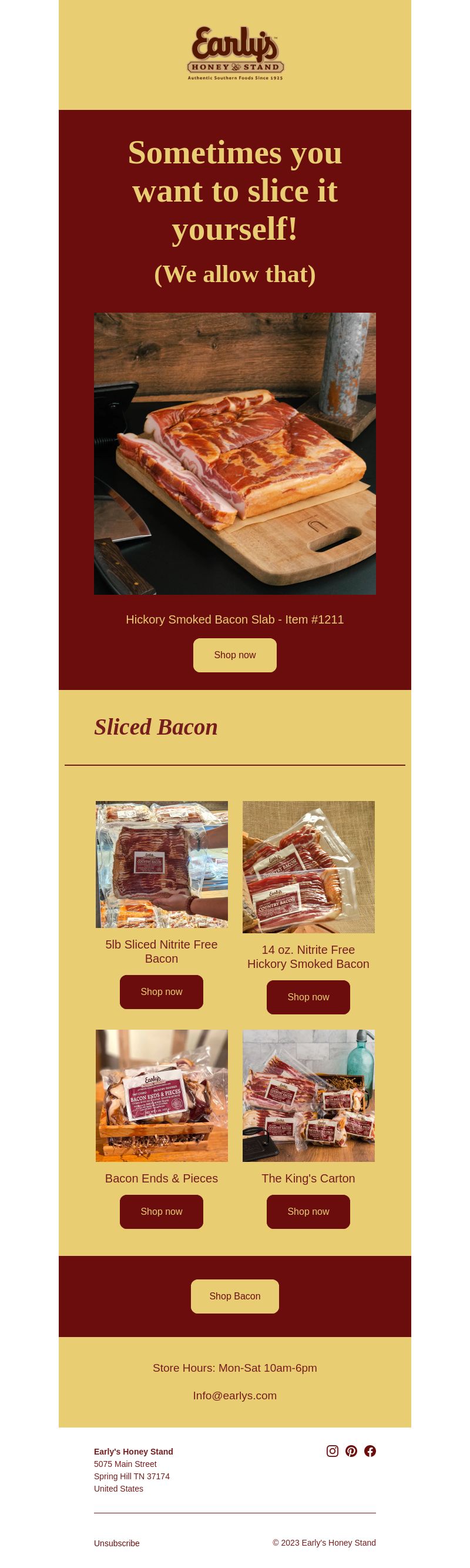Tap the Shop Bacon button
The image size is (470, 1568).
coord(234,1296)
